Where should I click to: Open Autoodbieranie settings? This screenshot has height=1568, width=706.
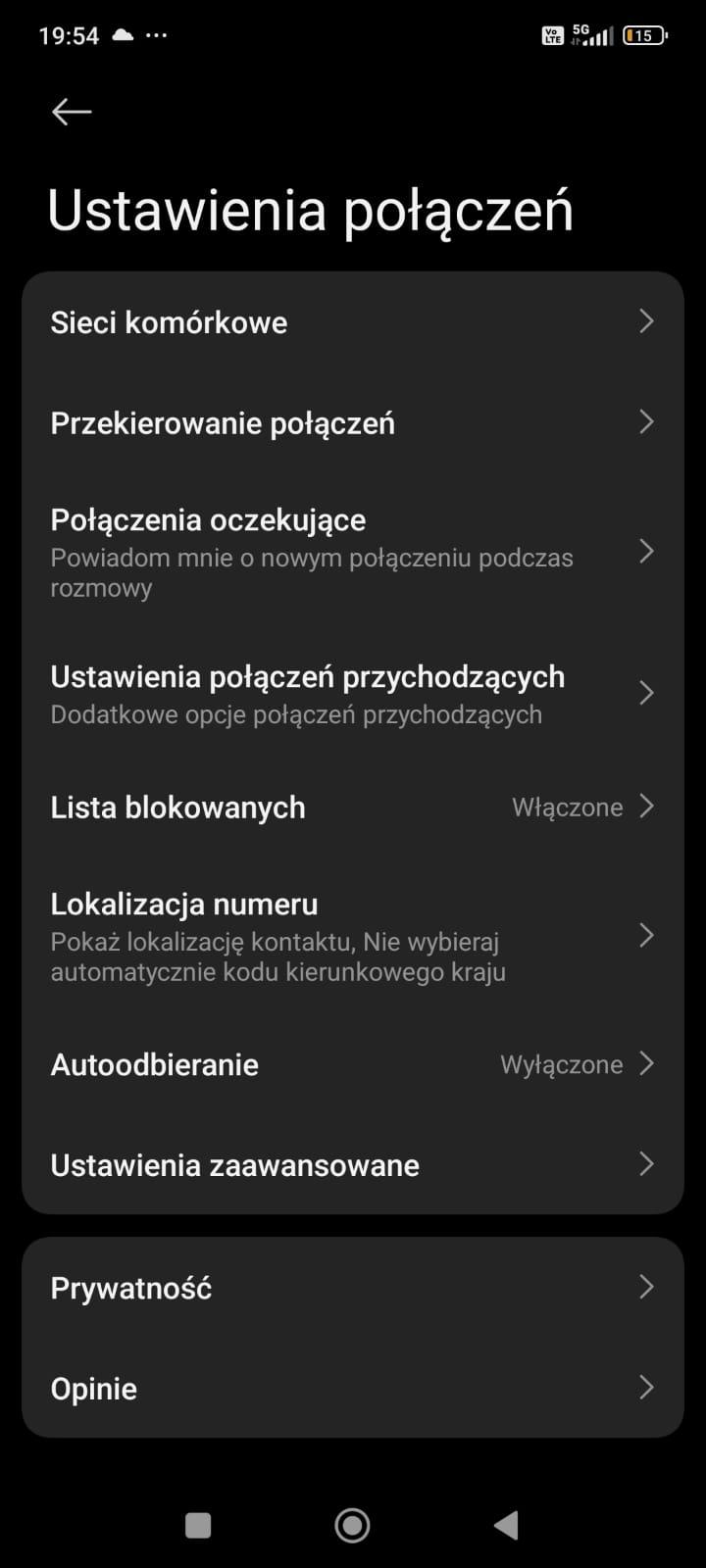352,1064
